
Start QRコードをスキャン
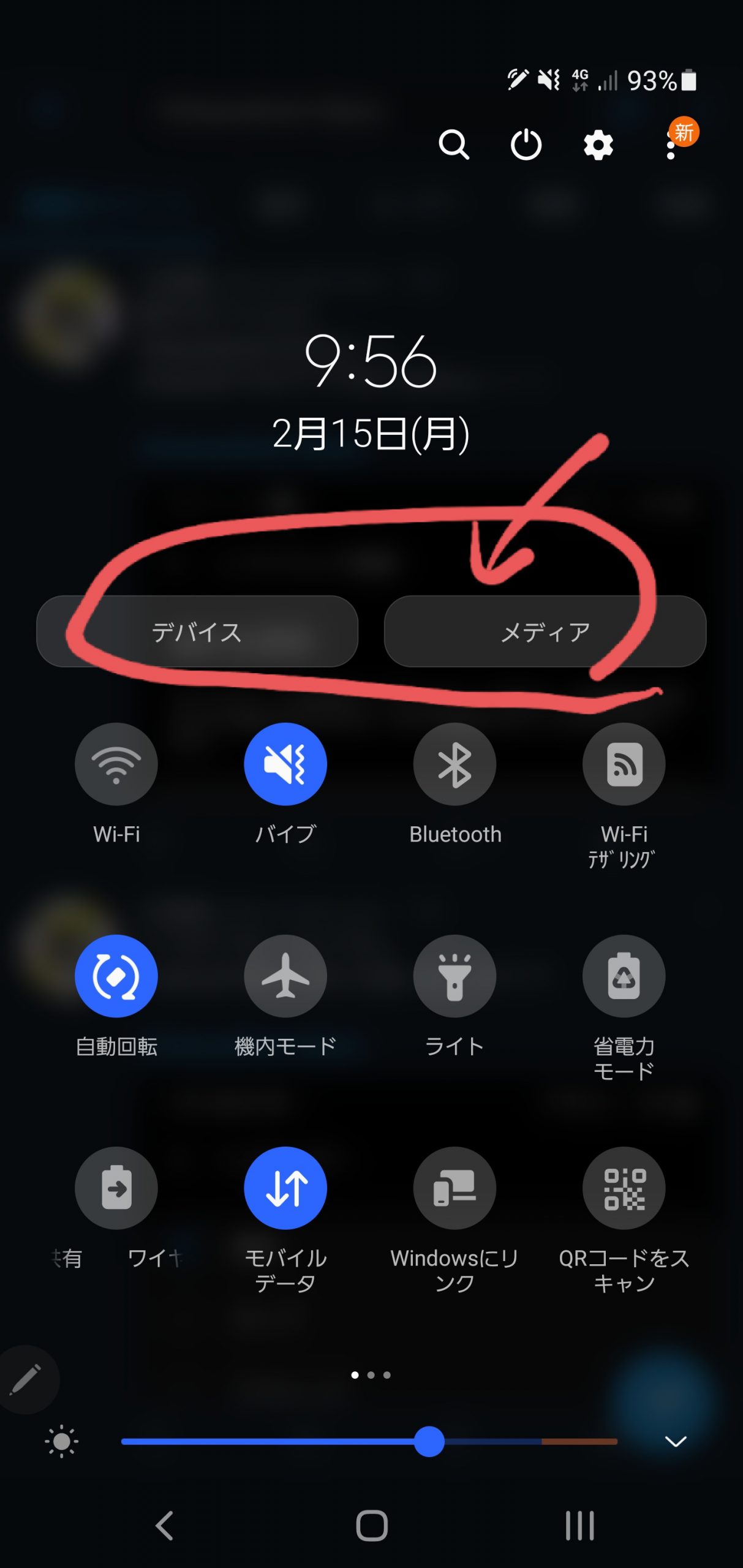[x=624, y=1188]
